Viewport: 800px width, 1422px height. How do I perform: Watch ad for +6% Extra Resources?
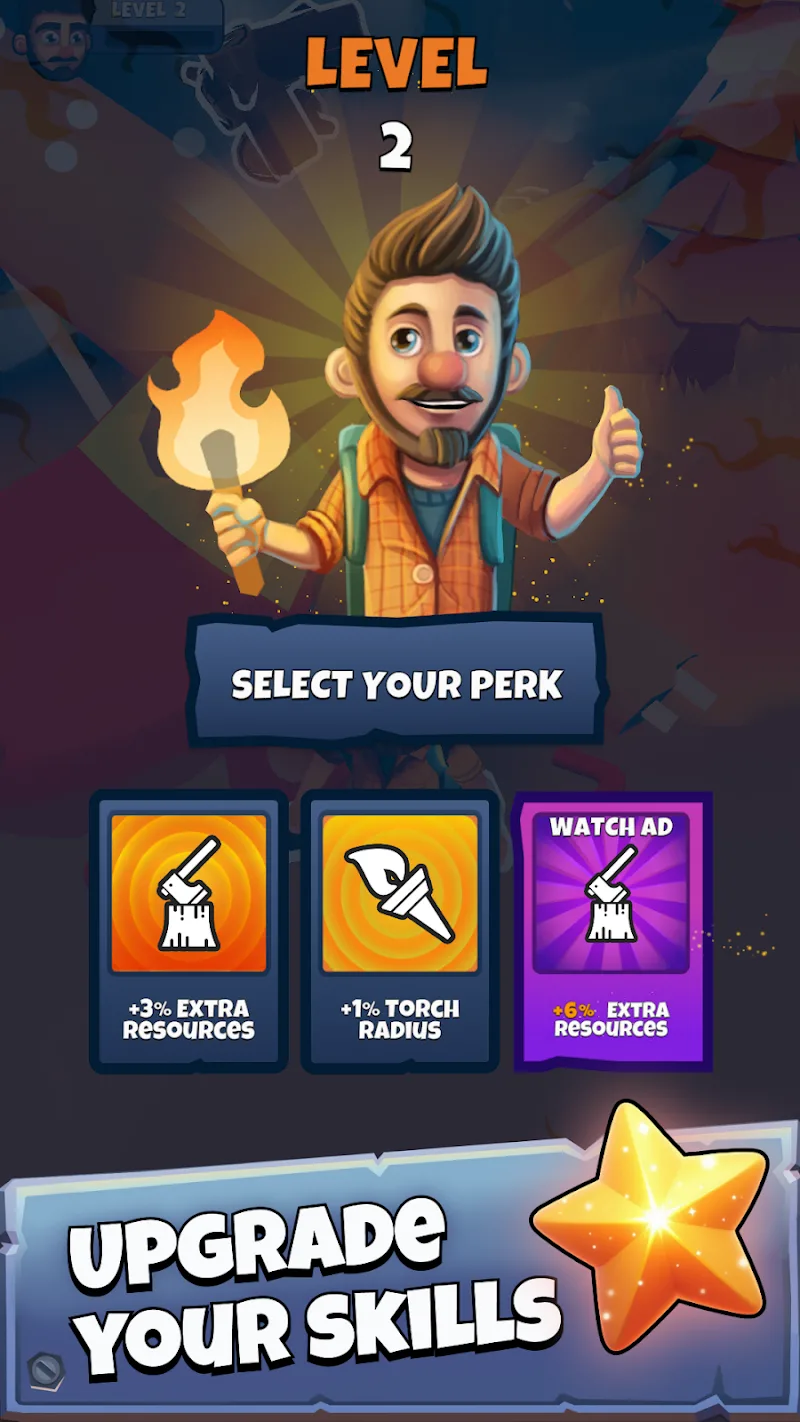pyautogui.click(x=611, y=930)
